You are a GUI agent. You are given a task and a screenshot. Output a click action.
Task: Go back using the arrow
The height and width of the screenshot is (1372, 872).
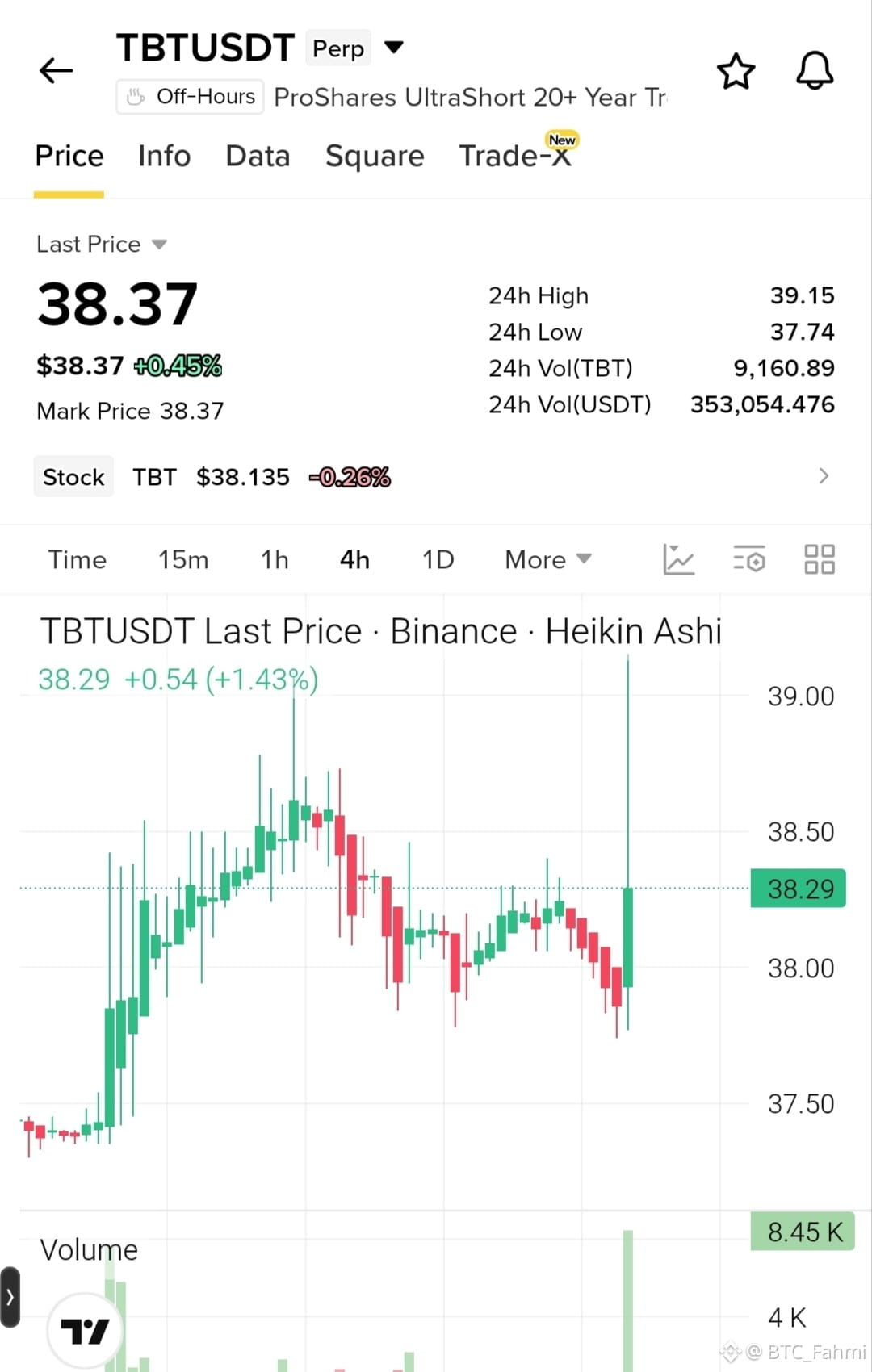[x=57, y=70]
